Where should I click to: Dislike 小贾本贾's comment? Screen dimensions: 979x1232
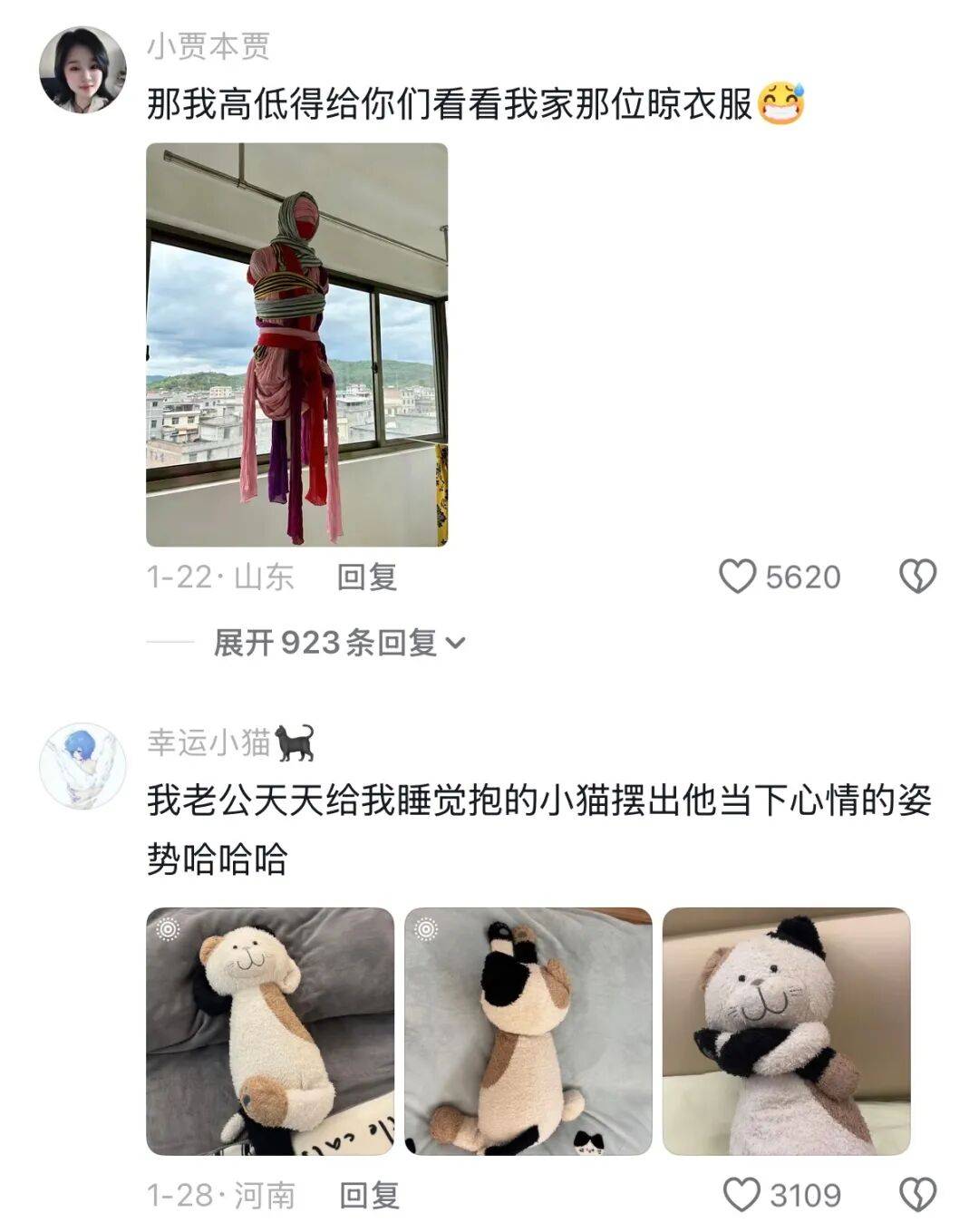917,577
